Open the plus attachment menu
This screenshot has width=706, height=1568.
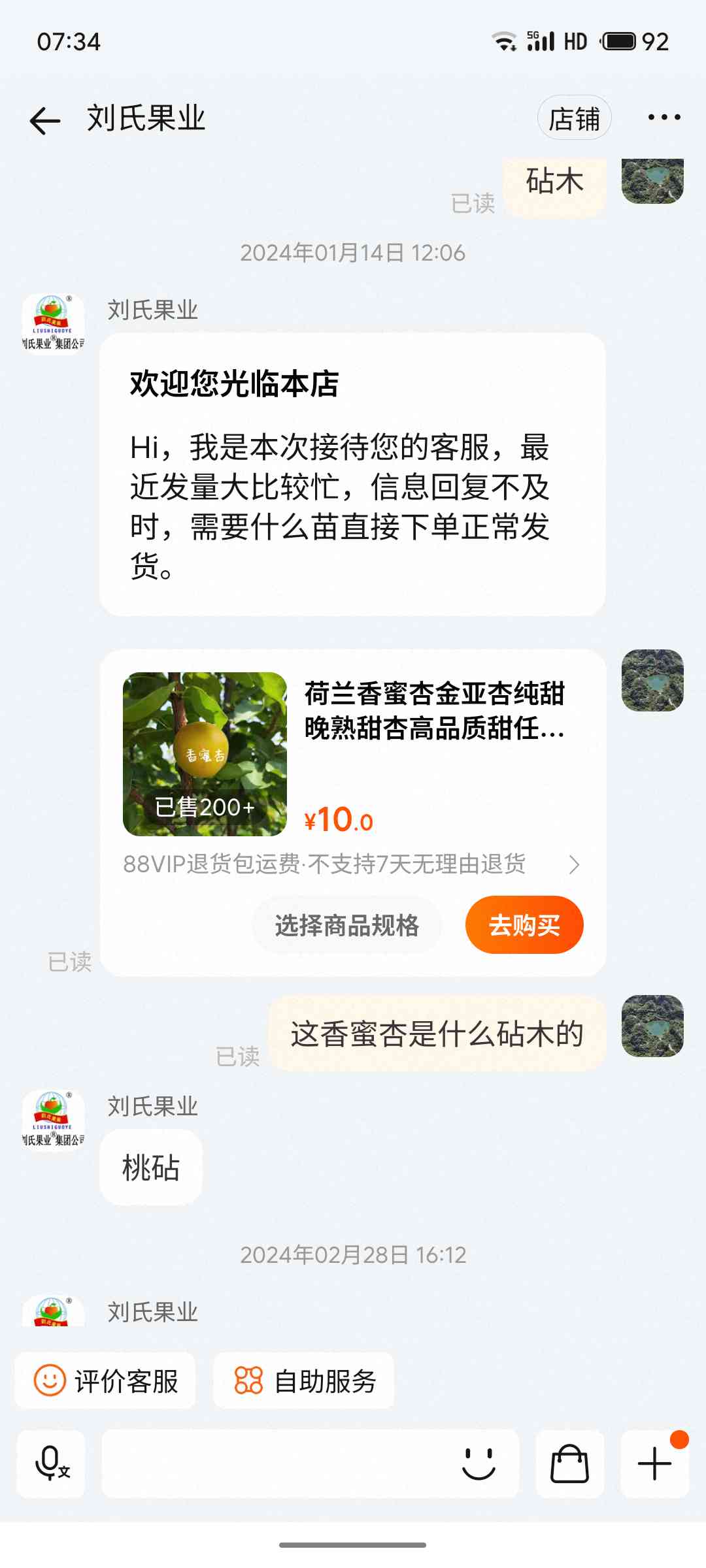(654, 1463)
